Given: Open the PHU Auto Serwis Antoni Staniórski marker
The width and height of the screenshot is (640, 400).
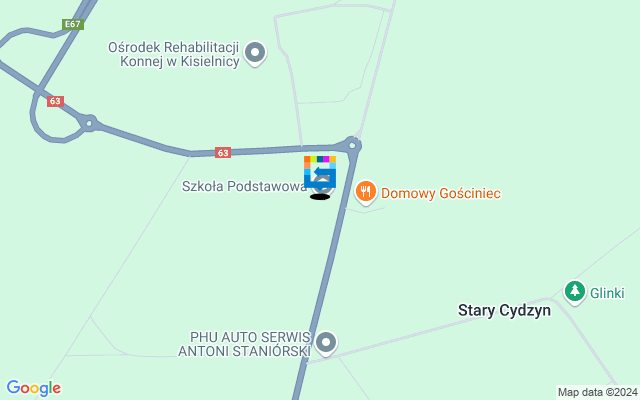Looking at the screenshot, I should coord(325,343).
